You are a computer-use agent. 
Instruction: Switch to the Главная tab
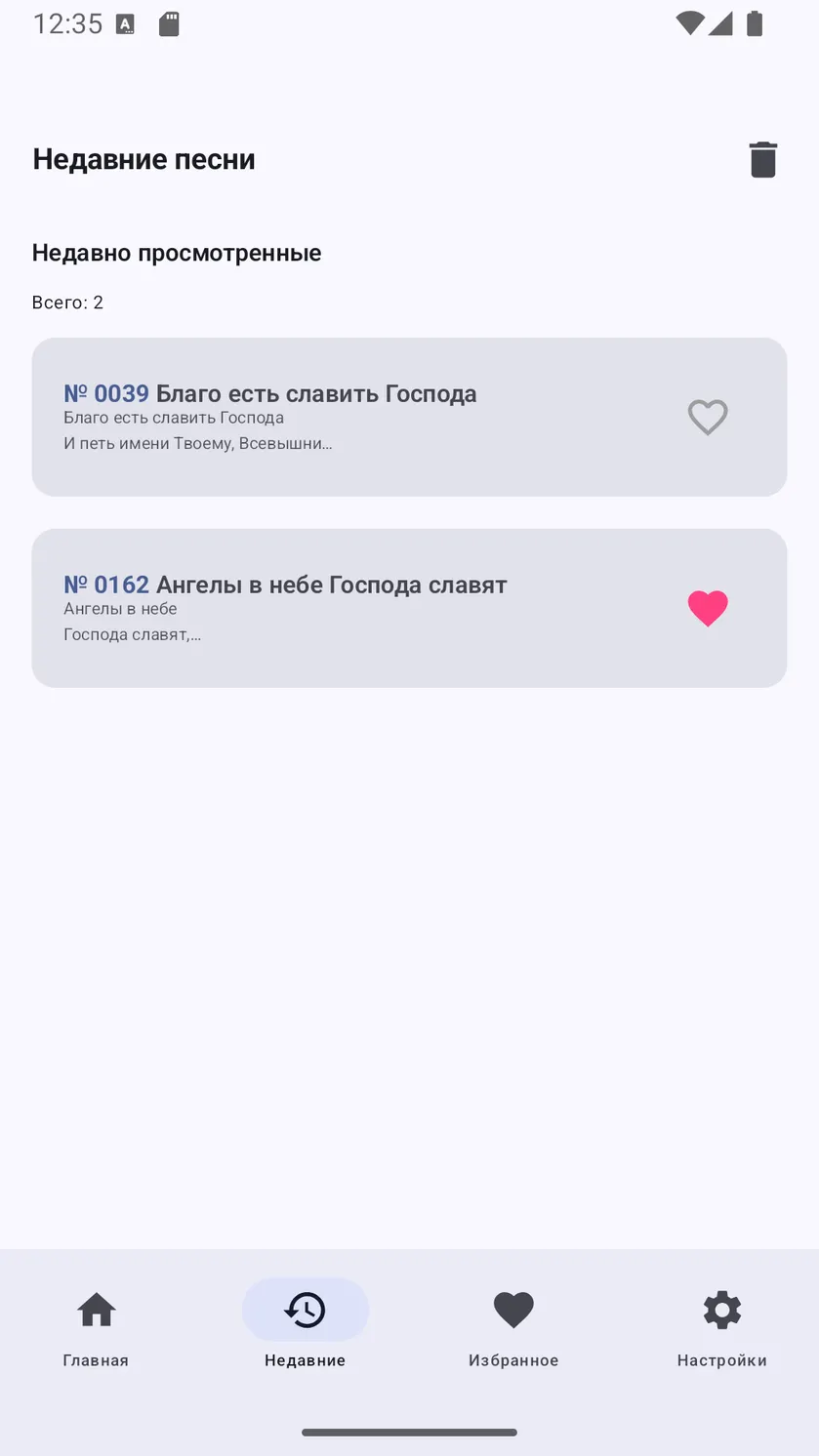97,1327
